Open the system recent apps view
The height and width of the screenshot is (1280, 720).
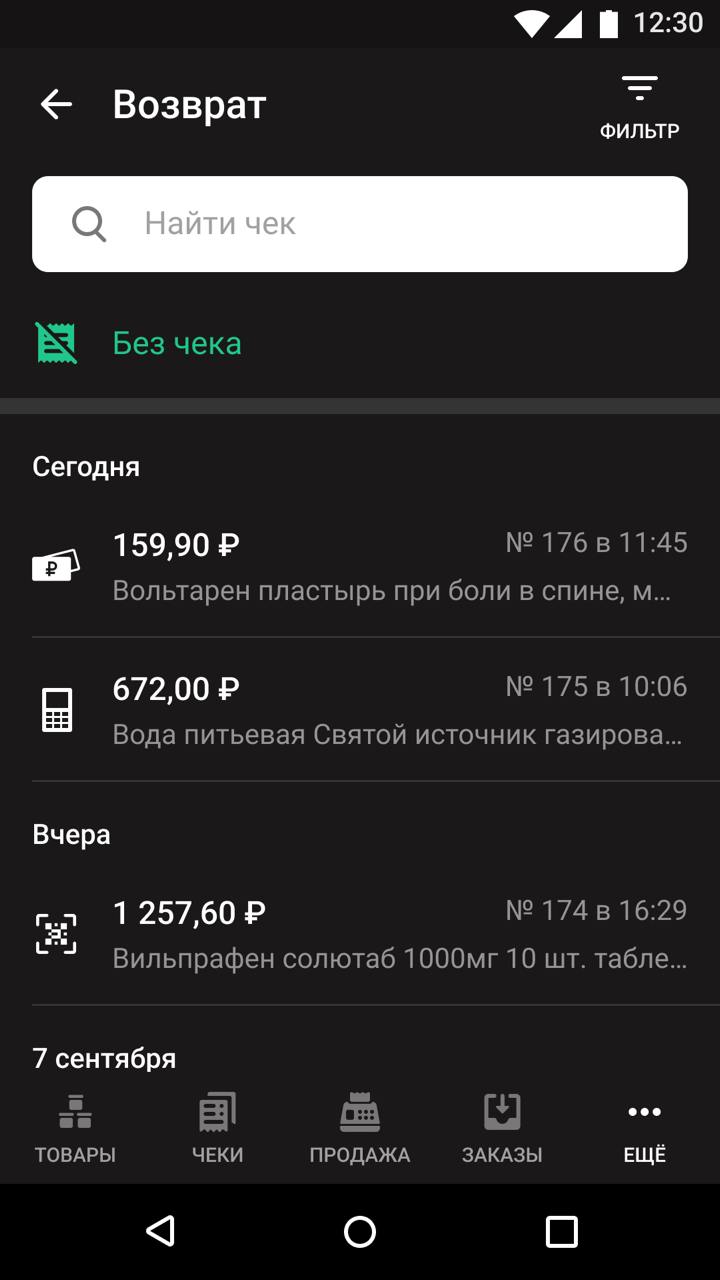tap(562, 1232)
